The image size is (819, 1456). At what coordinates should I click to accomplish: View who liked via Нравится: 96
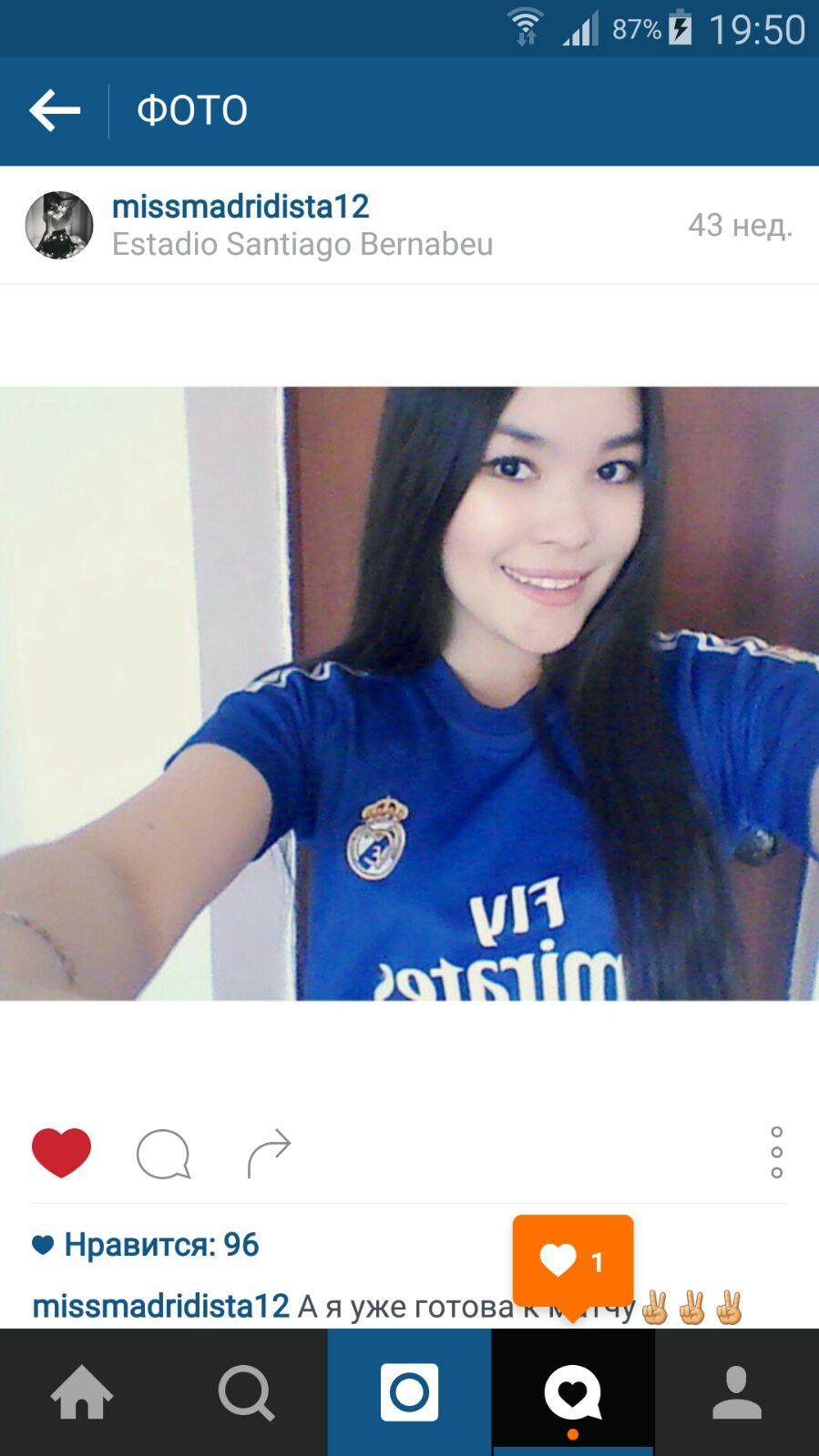point(161,1245)
